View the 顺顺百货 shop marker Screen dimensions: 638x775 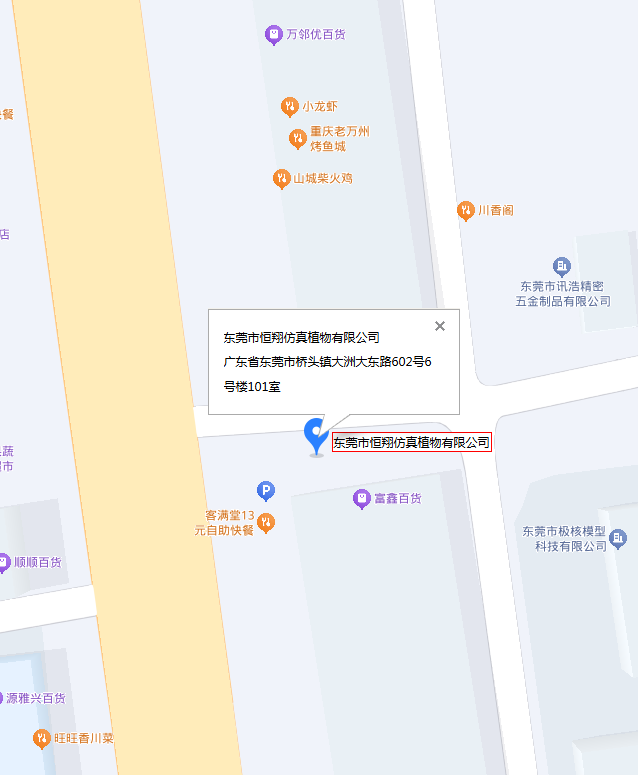point(4,562)
